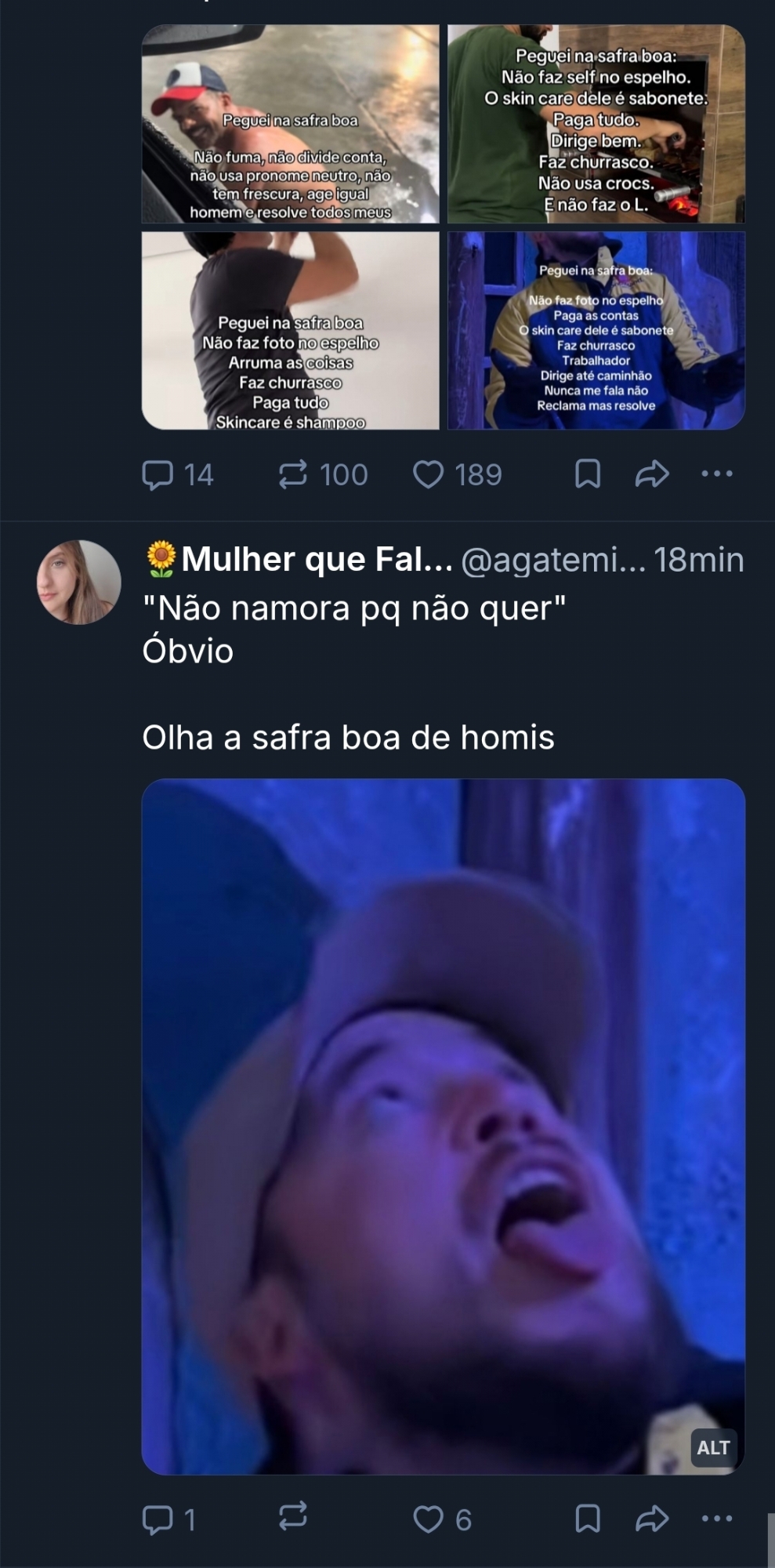775x1568 pixels.
Task: Open the @agatemi... profile name
Action: click(552, 560)
